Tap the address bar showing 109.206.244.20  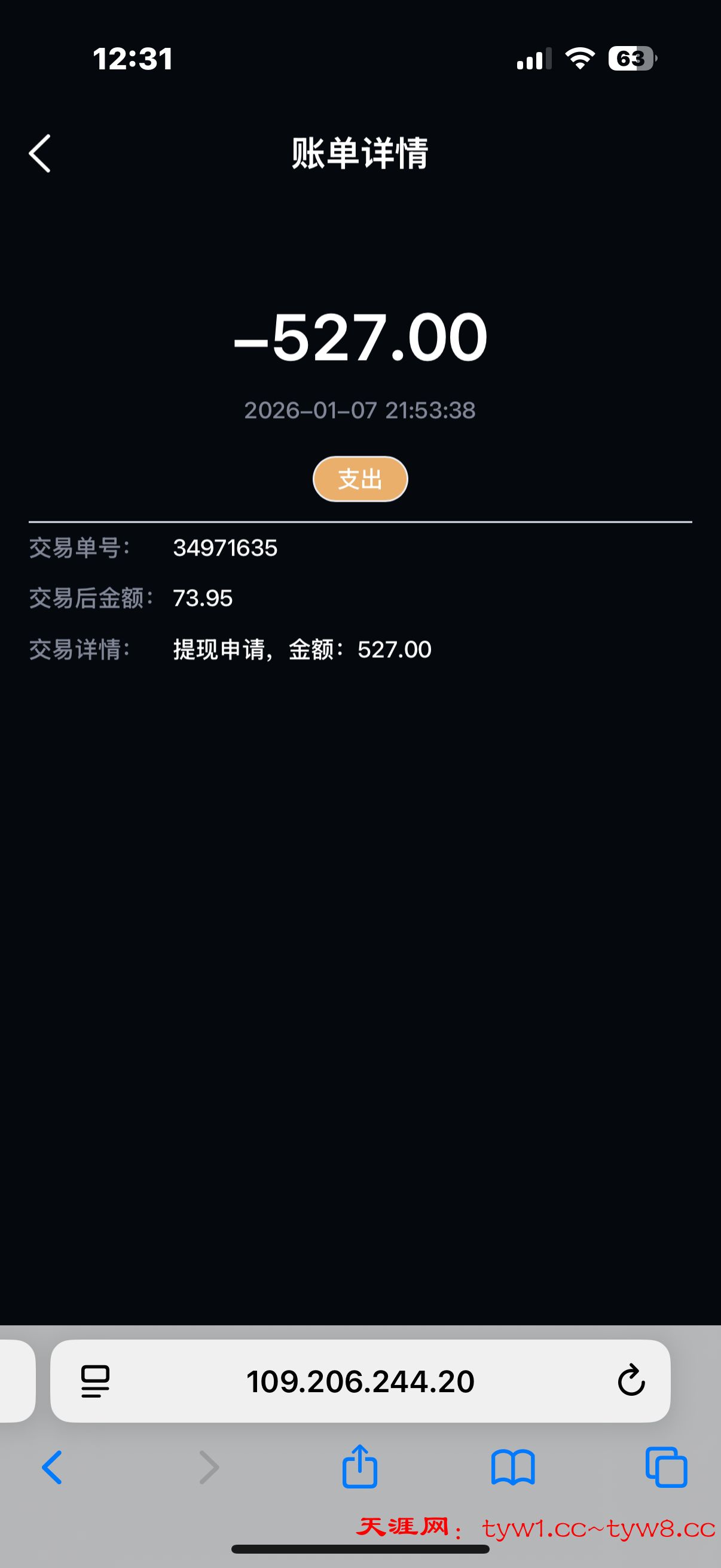[x=360, y=1382]
